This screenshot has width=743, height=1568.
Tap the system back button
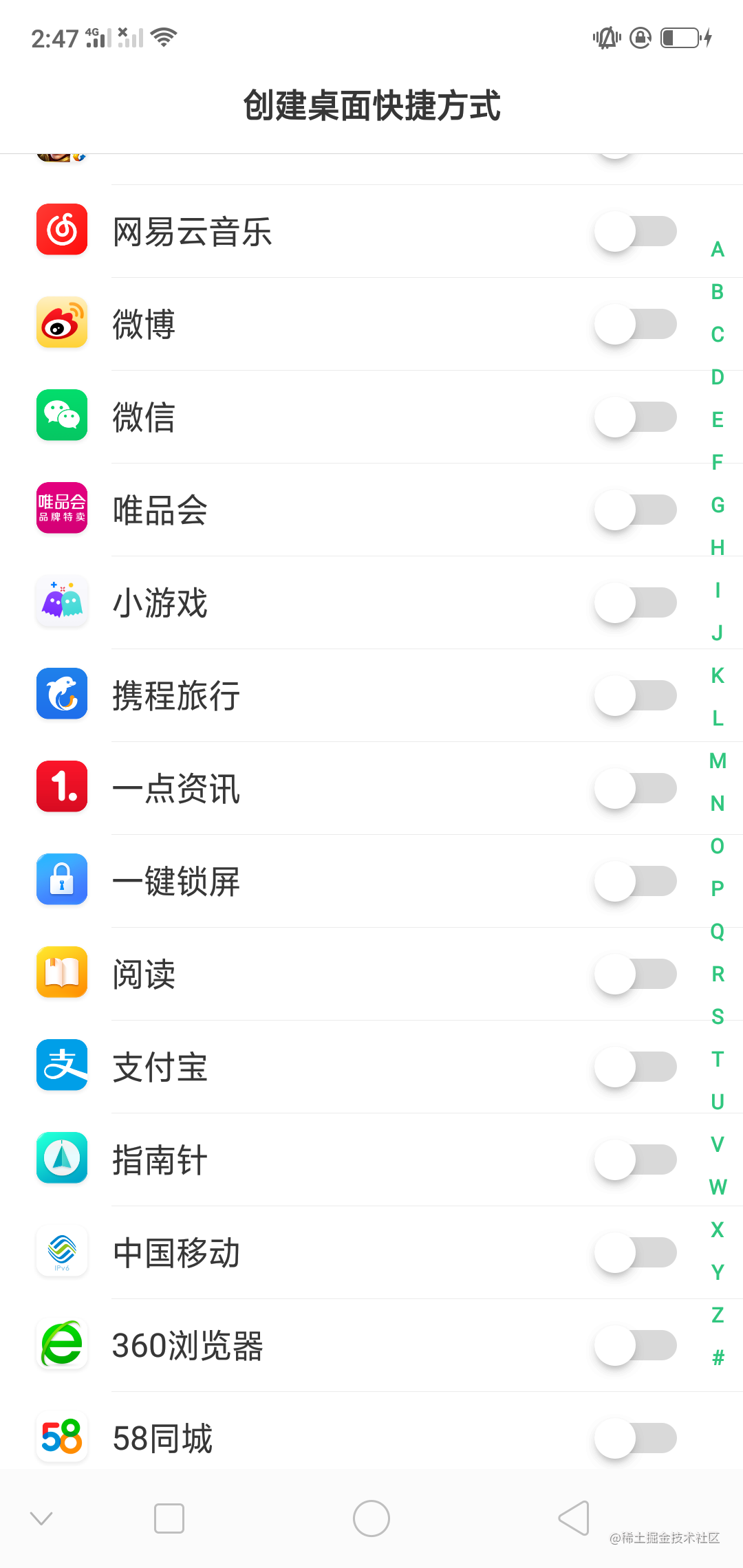[574, 1518]
